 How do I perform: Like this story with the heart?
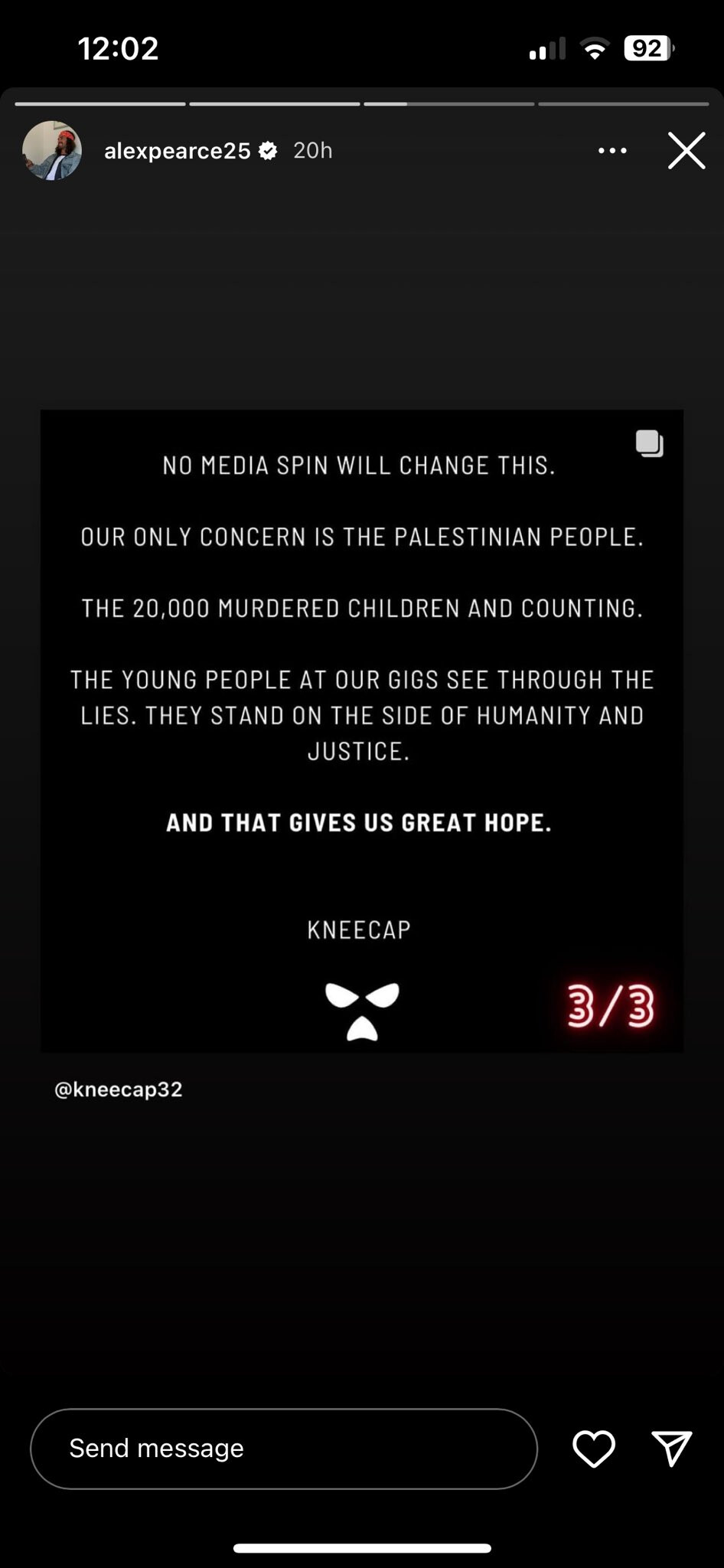pos(594,1449)
